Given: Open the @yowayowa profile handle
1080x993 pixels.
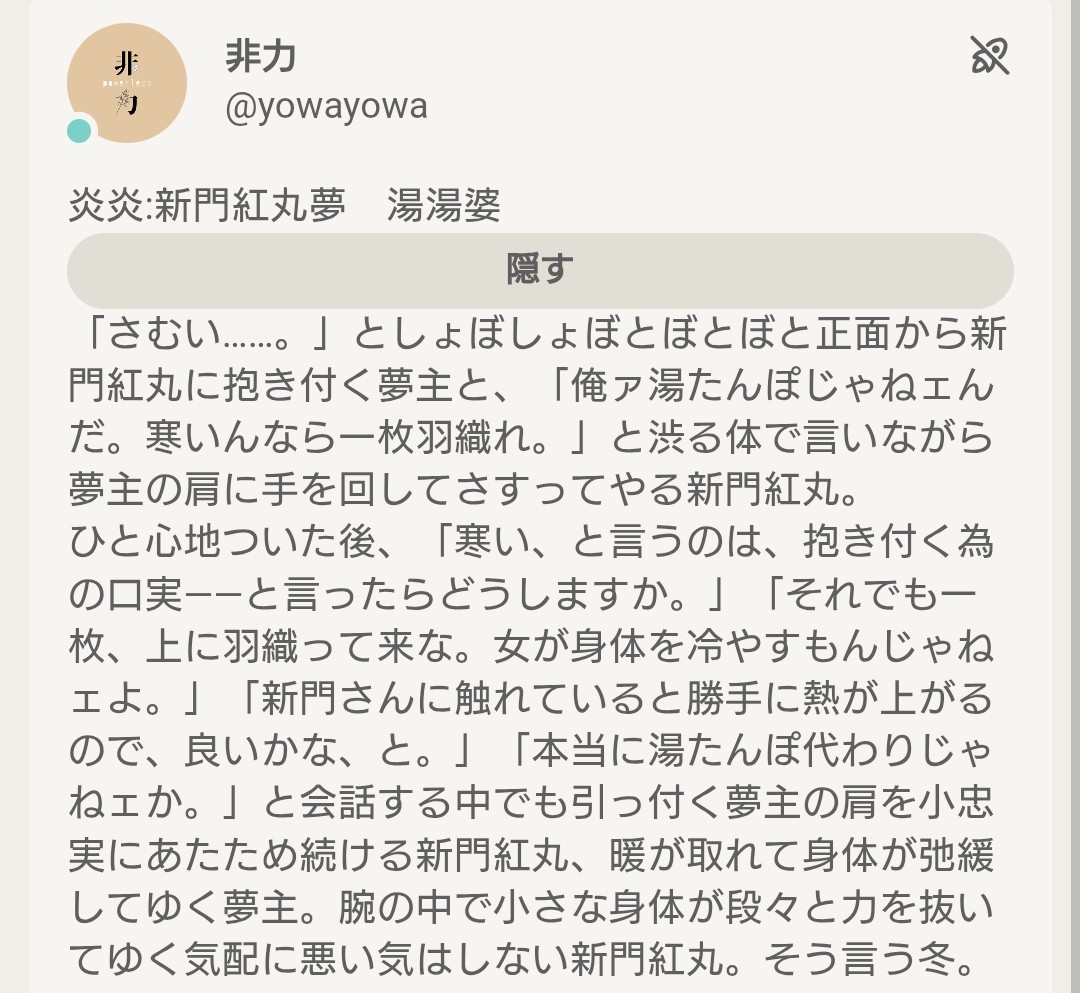Looking at the screenshot, I should 326,106.
